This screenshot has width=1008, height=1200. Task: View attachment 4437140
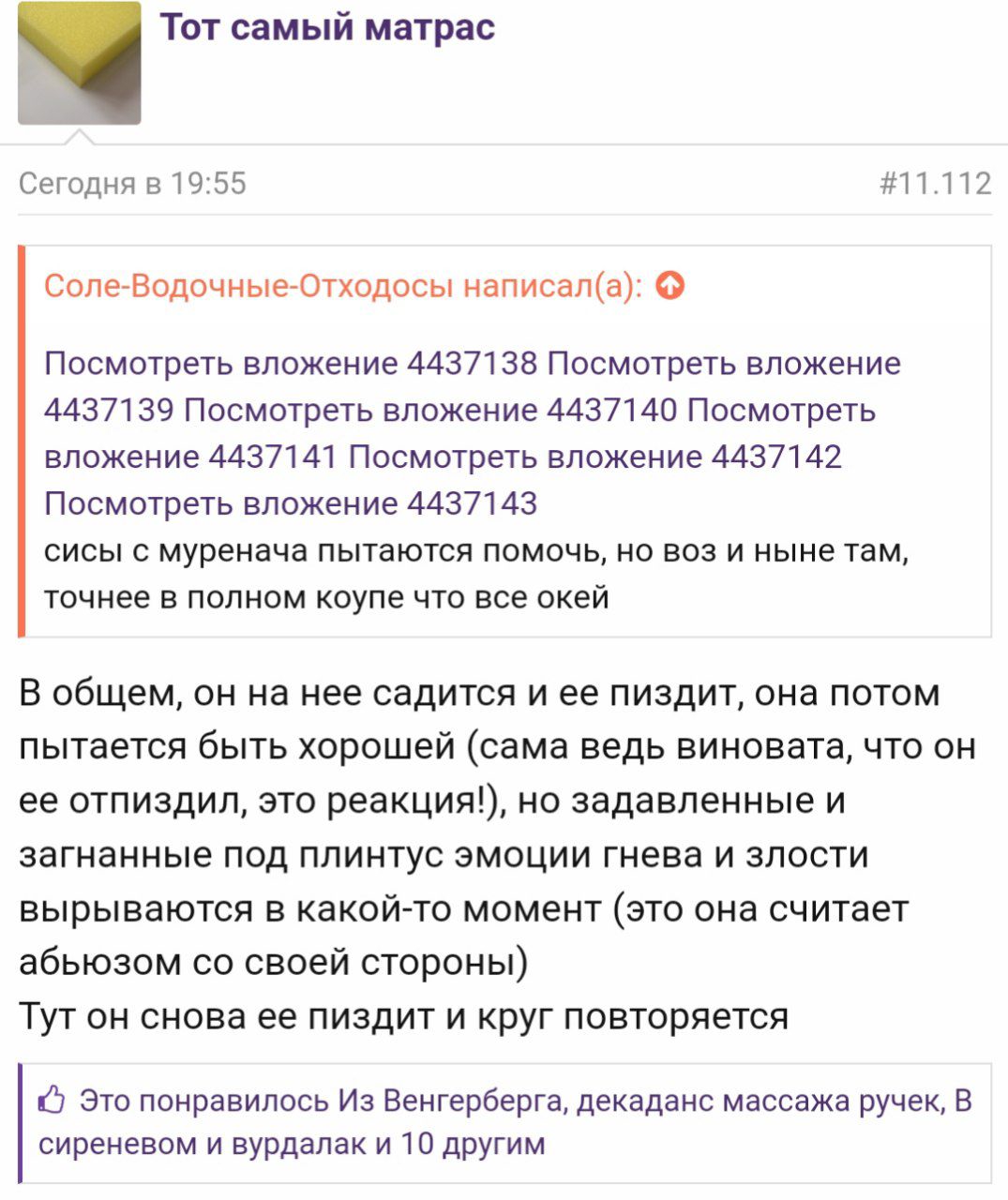click(x=430, y=411)
